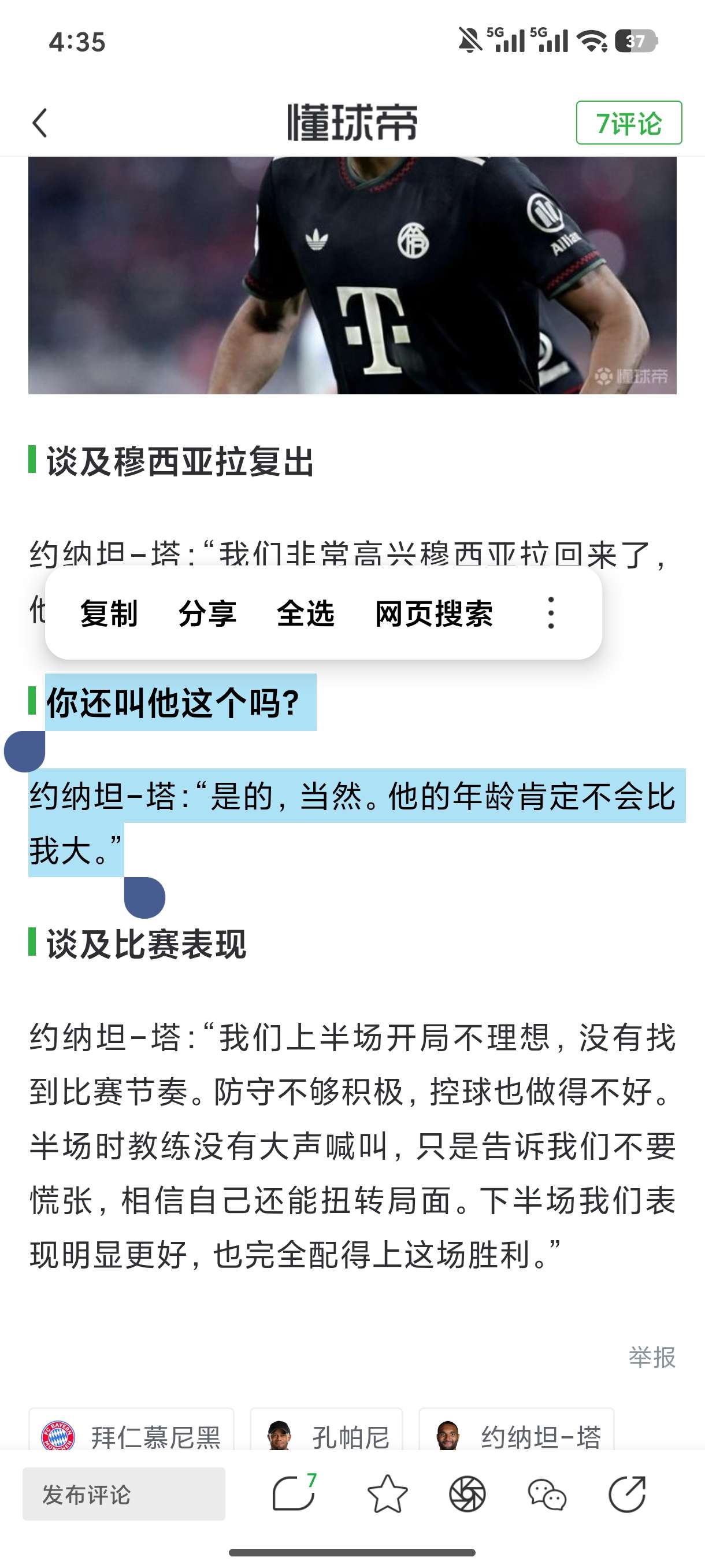This screenshot has height=1568, width=705.
Task: Open the share arrow icon at bottom right
Action: point(626,1494)
